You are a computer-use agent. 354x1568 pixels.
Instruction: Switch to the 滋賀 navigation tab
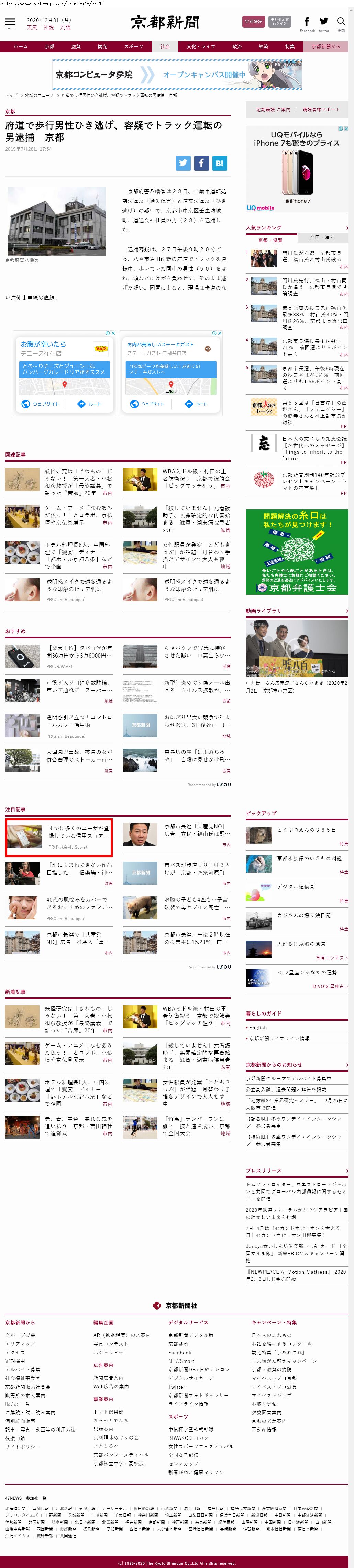pyautogui.click(x=76, y=46)
